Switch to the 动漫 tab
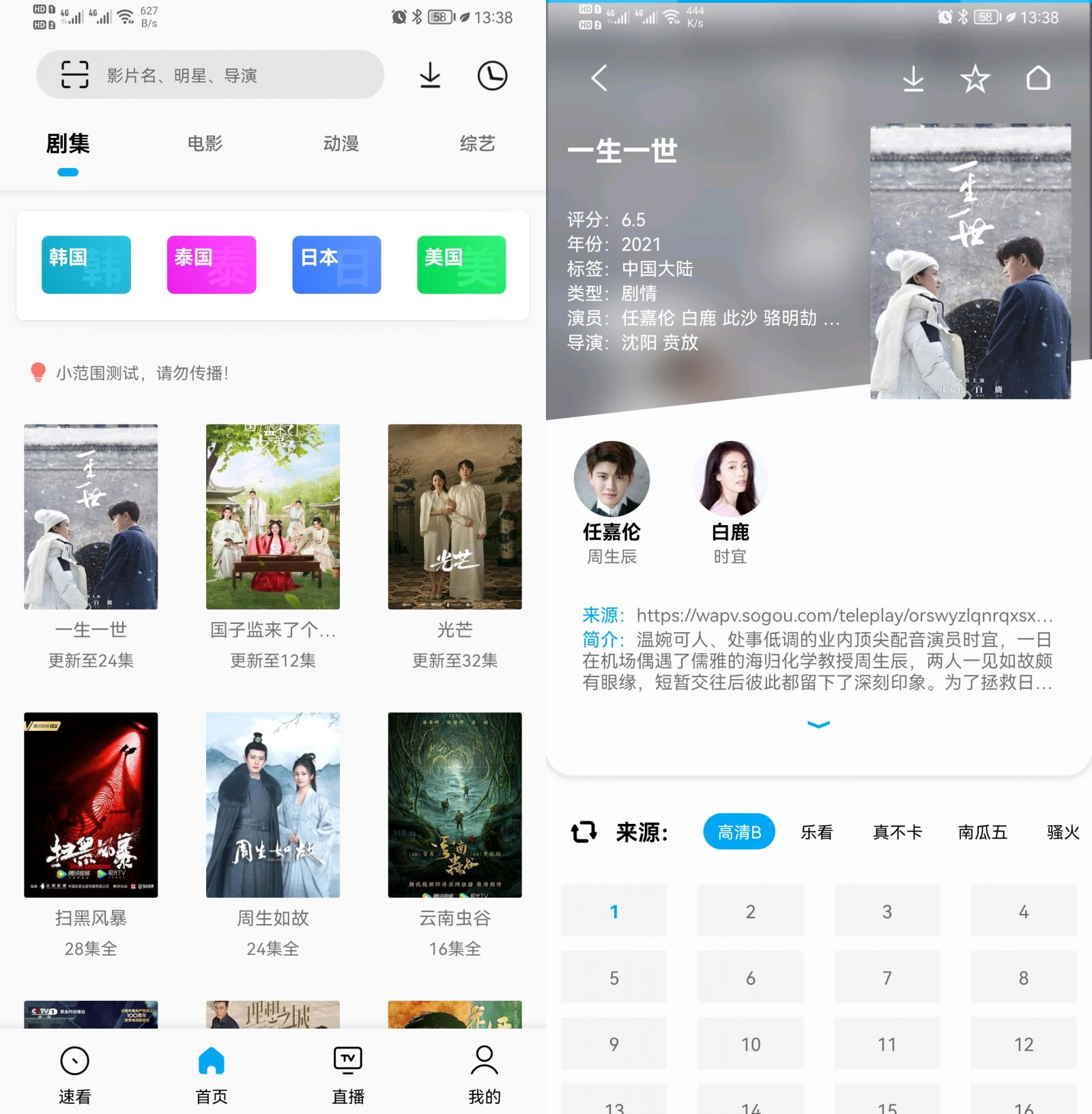The width and height of the screenshot is (1092, 1114). click(341, 143)
